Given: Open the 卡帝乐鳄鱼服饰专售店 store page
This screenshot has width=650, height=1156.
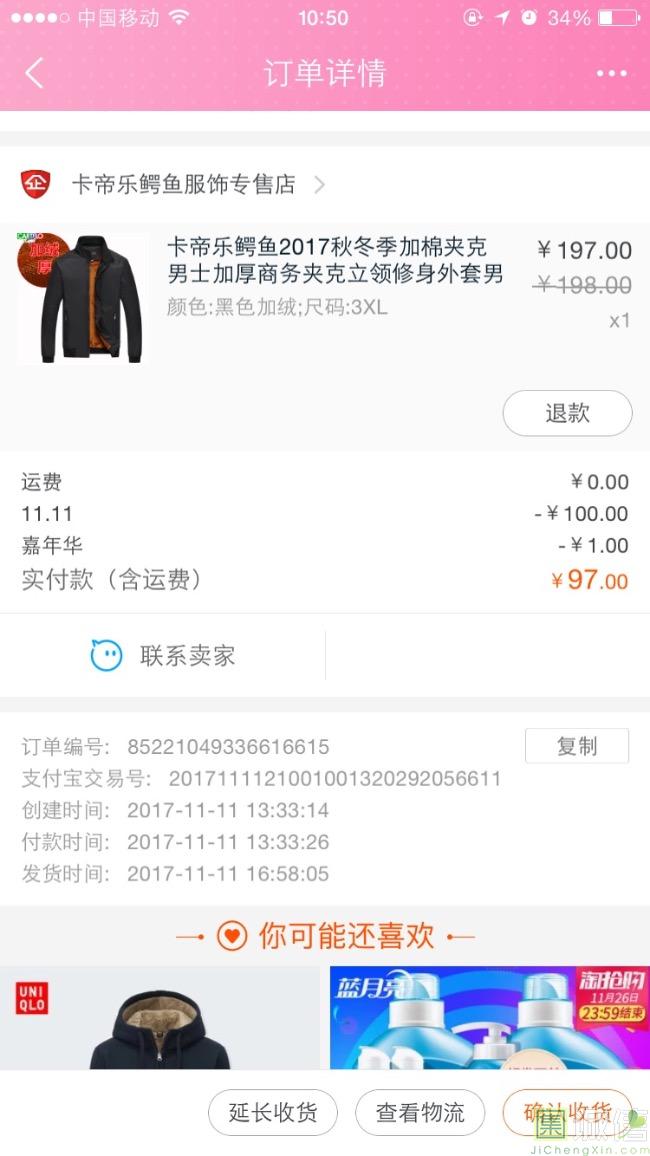Looking at the screenshot, I should 185,185.
